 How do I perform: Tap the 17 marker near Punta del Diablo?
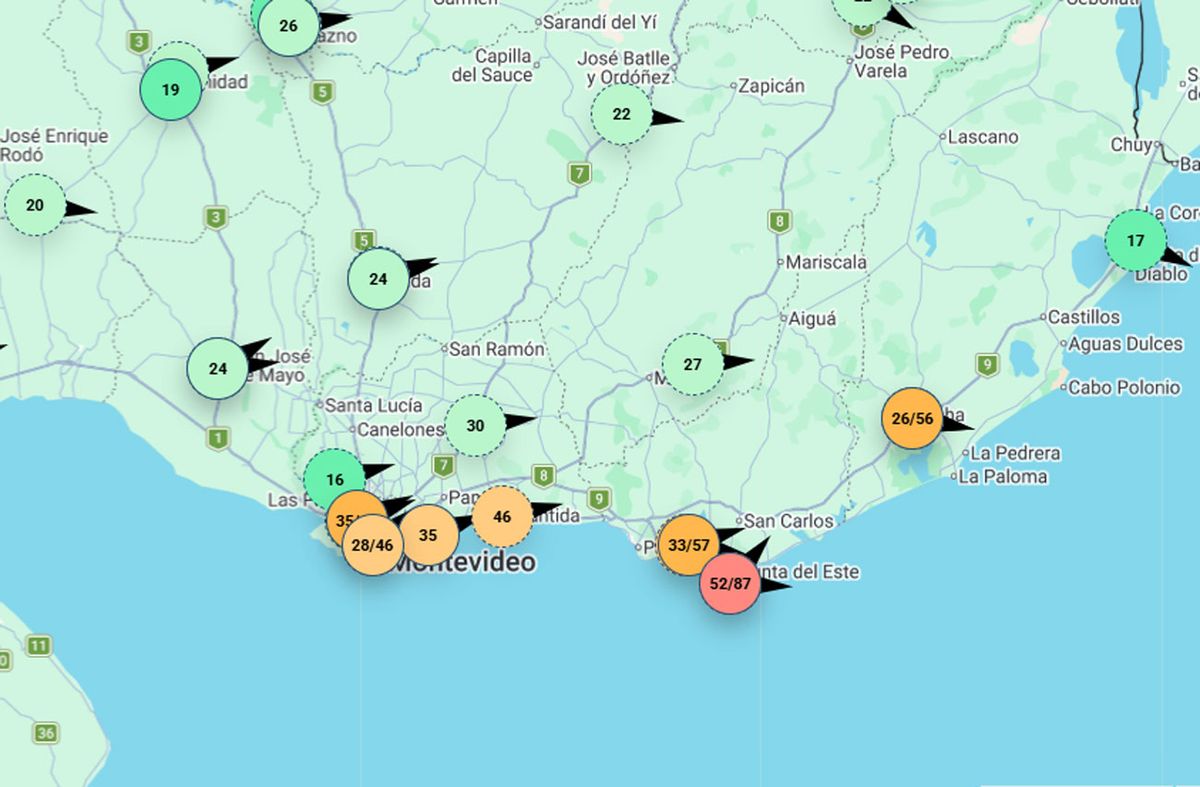coord(1135,241)
